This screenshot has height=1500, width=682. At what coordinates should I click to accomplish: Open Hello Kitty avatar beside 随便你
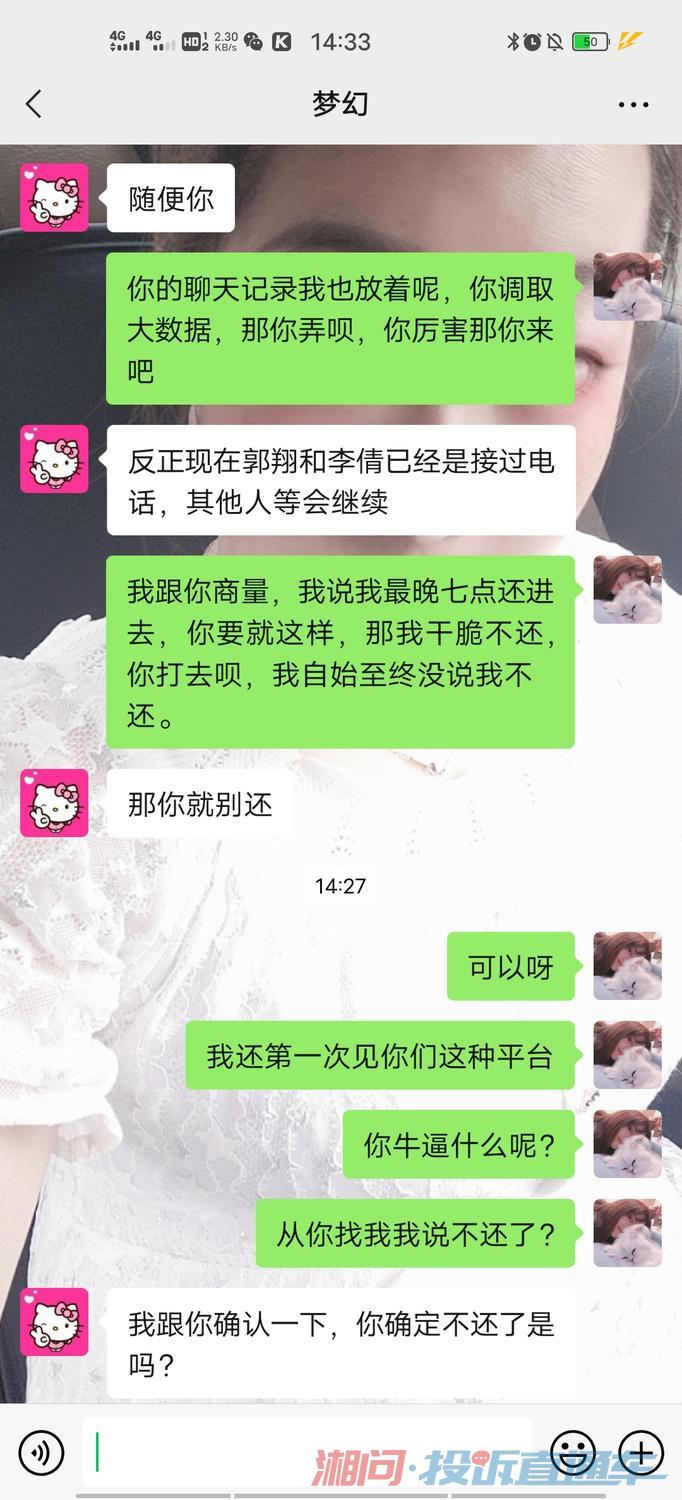click(x=54, y=198)
